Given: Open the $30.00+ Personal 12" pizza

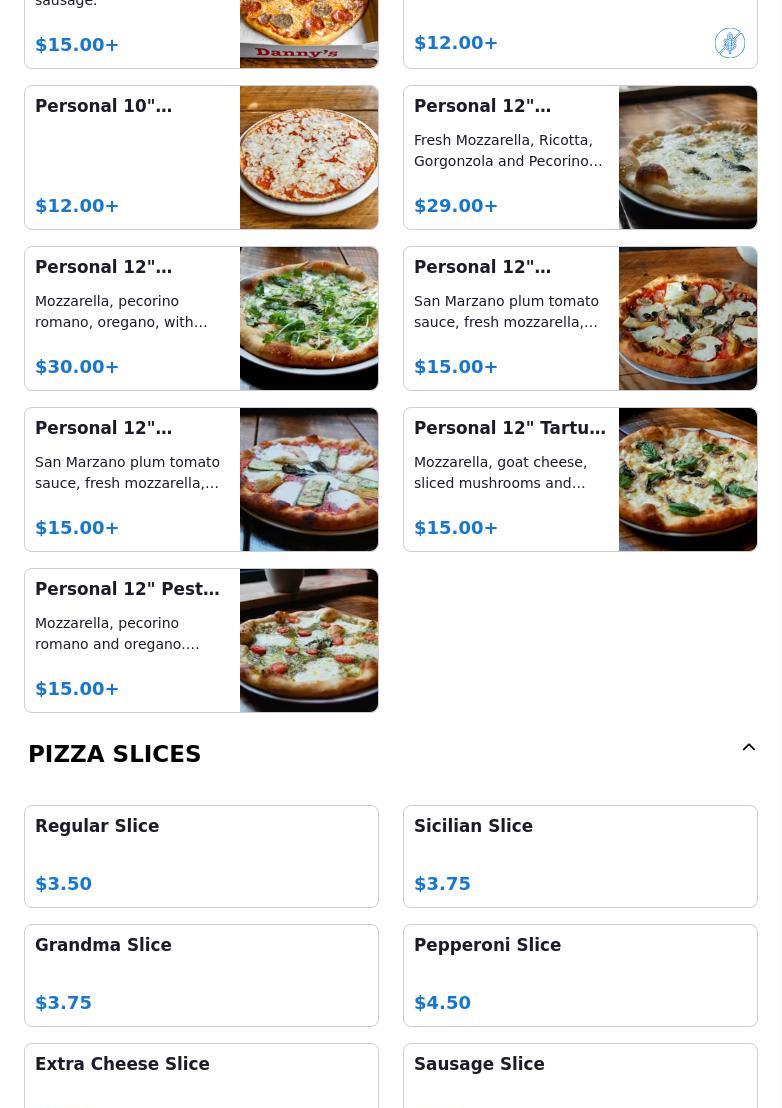Looking at the screenshot, I should pos(201,318).
